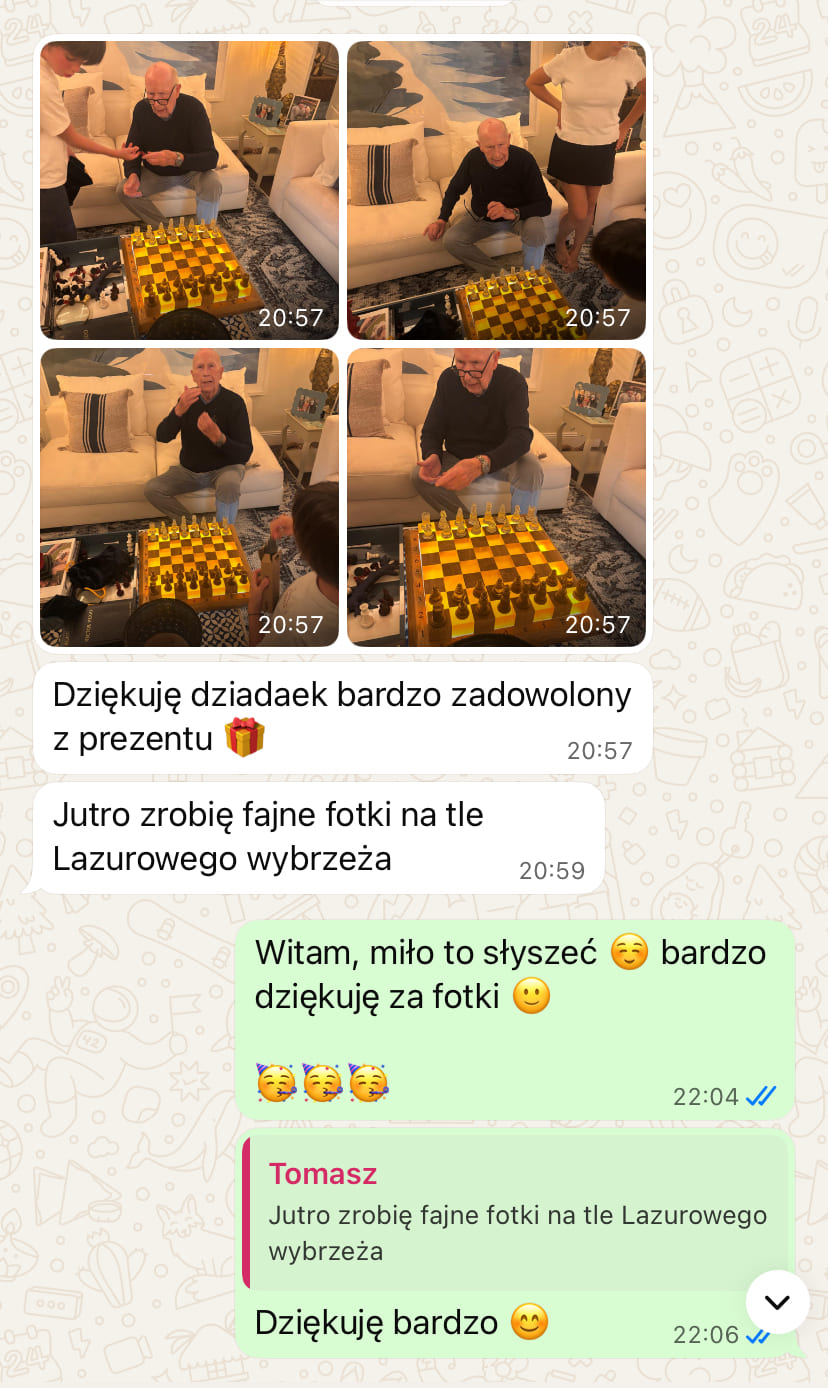Tap the scroll-to-bottom arrow button
Screen dimensions: 828x1388
click(x=777, y=1302)
